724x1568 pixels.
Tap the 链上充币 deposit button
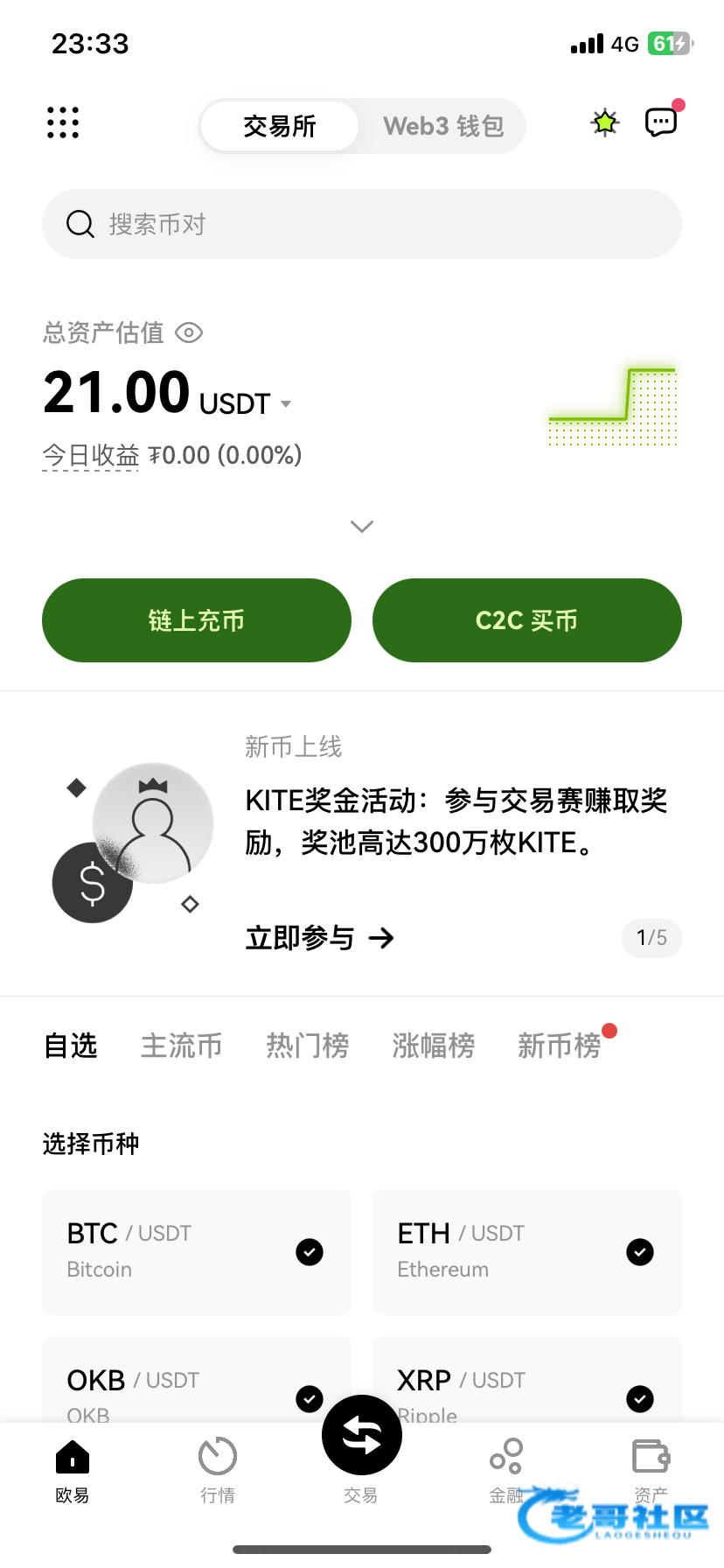[x=197, y=620]
